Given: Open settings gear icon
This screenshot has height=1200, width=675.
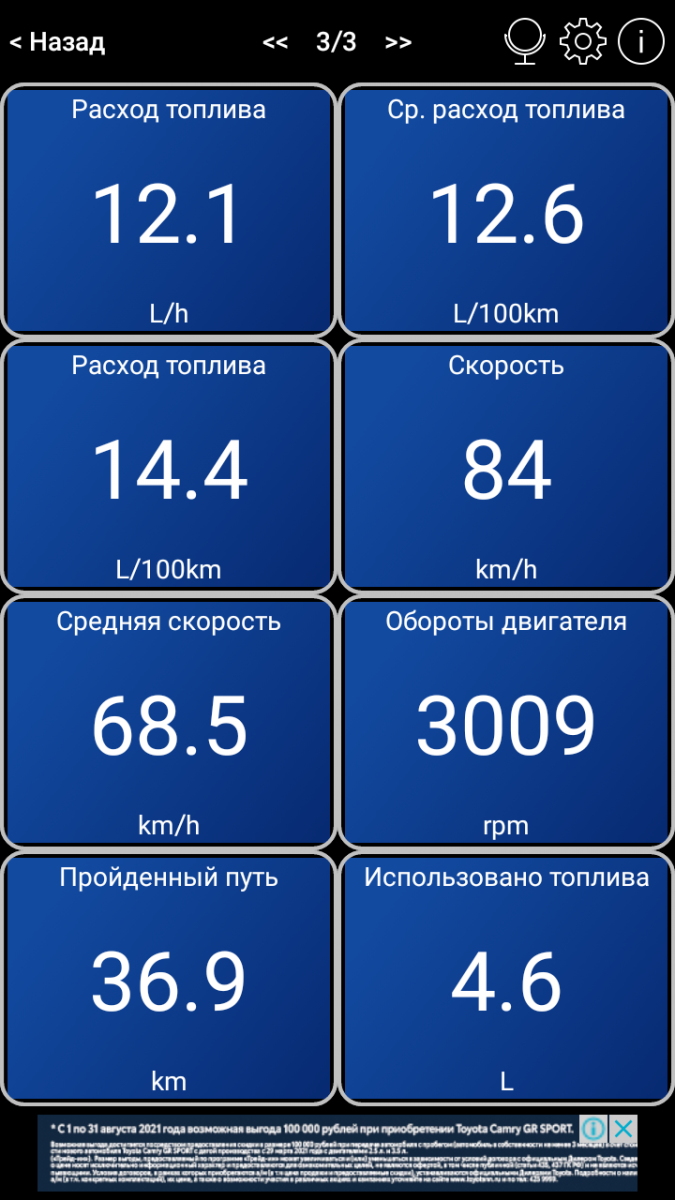Looking at the screenshot, I should pos(582,42).
